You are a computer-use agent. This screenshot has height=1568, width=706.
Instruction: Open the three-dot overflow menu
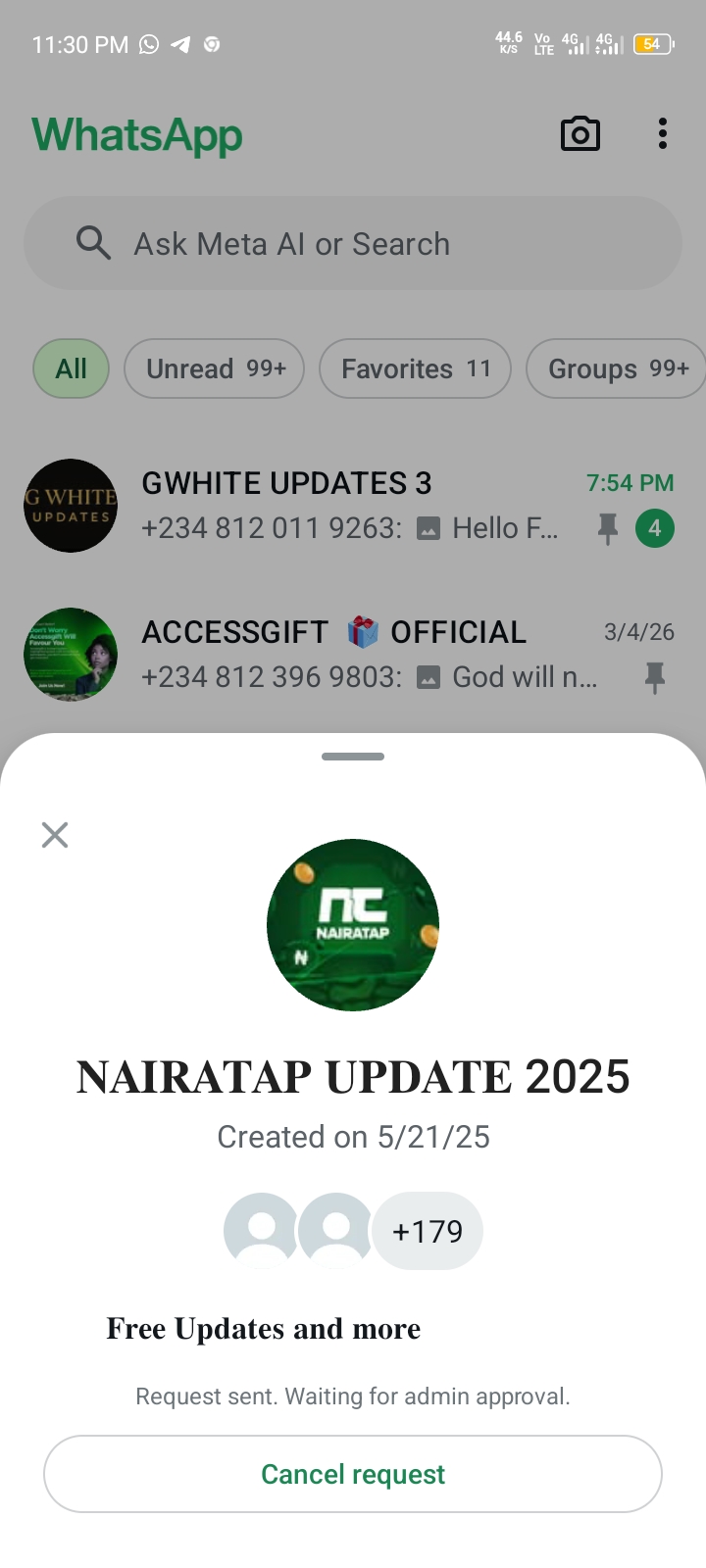(663, 134)
